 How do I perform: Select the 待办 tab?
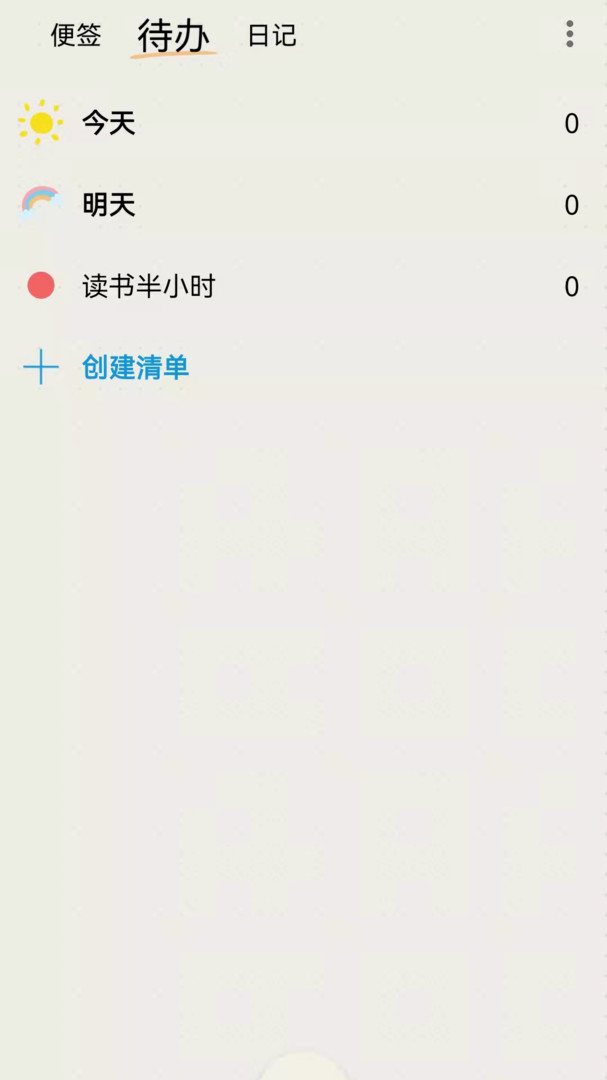pyautogui.click(x=173, y=36)
